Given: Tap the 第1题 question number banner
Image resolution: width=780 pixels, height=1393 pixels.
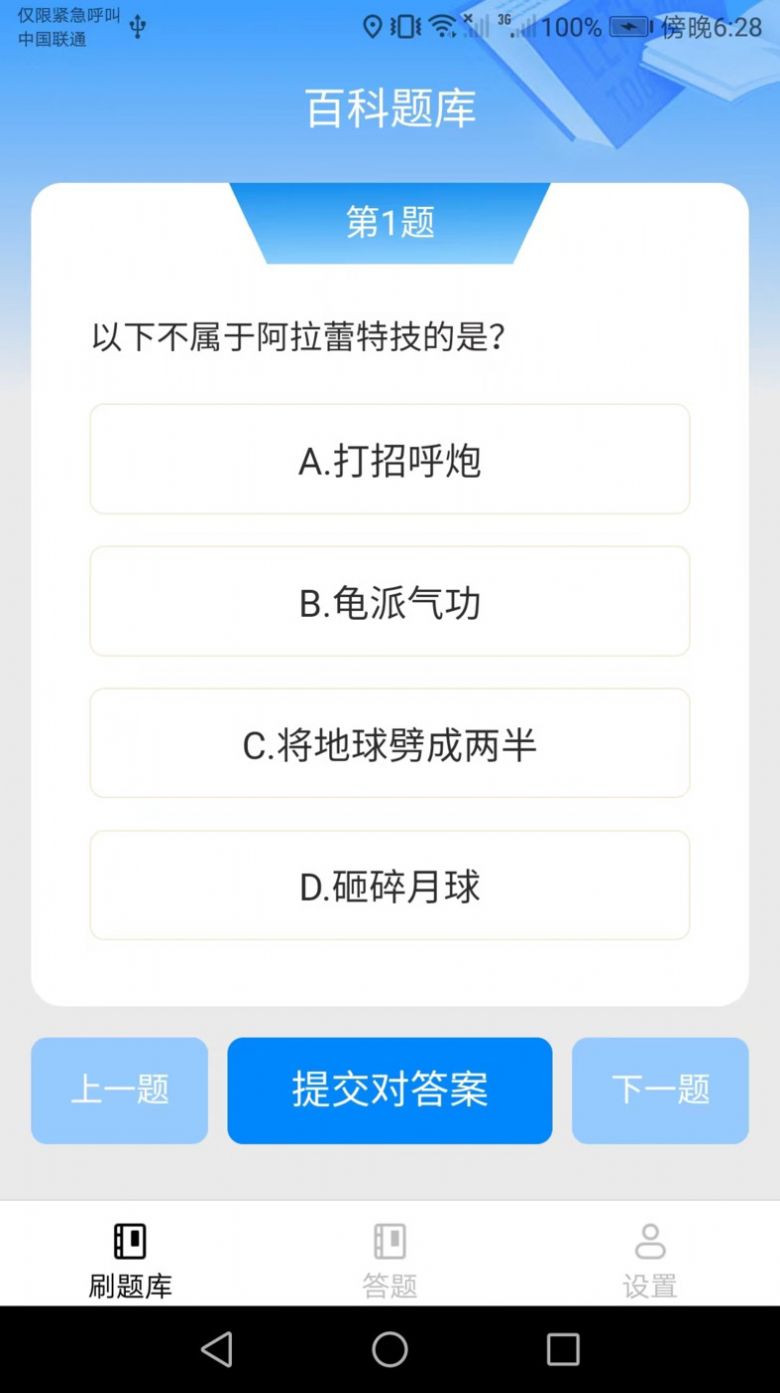Looking at the screenshot, I should pyautogui.click(x=389, y=222).
